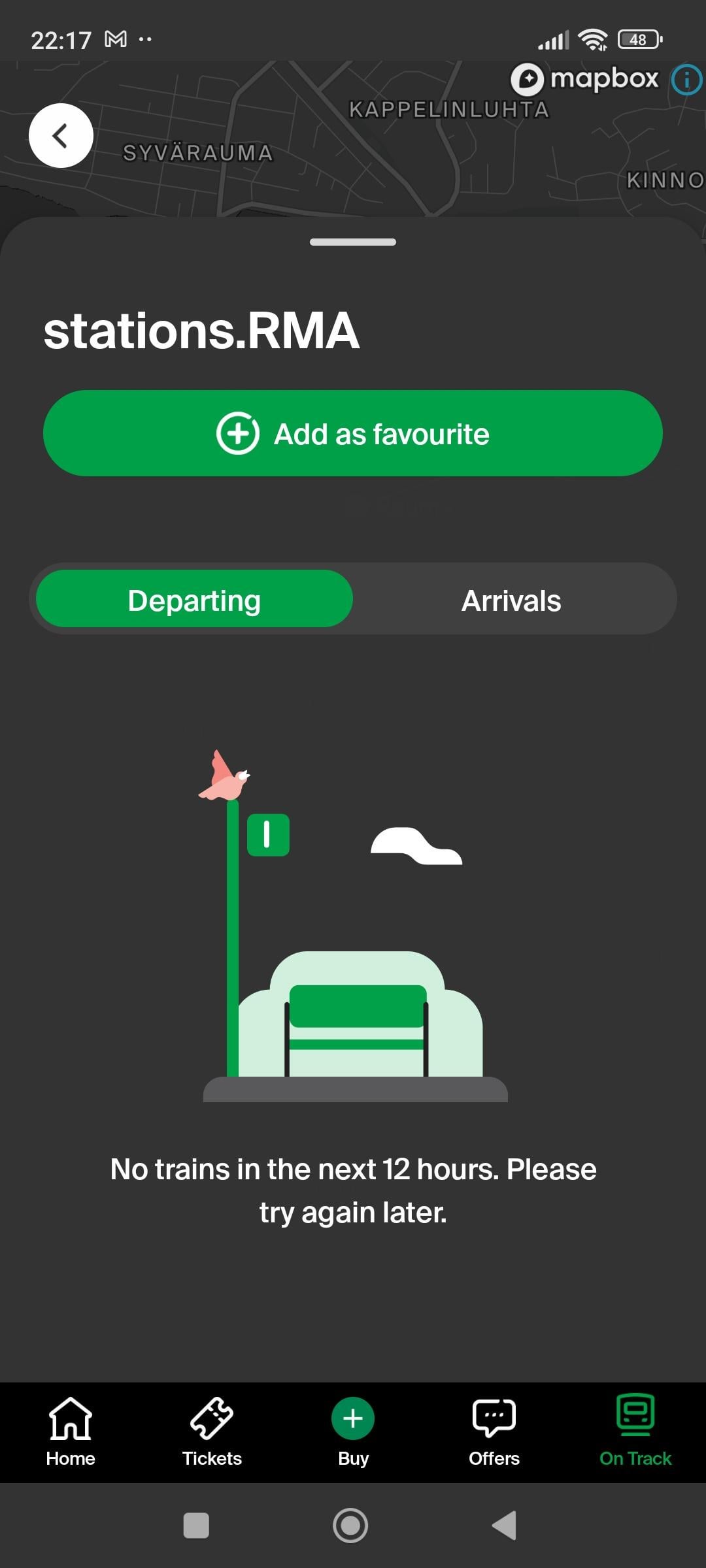Viewport: 706px width, 1568px height.
Task: Select the Departing tab
Action: tap(194, 600)
